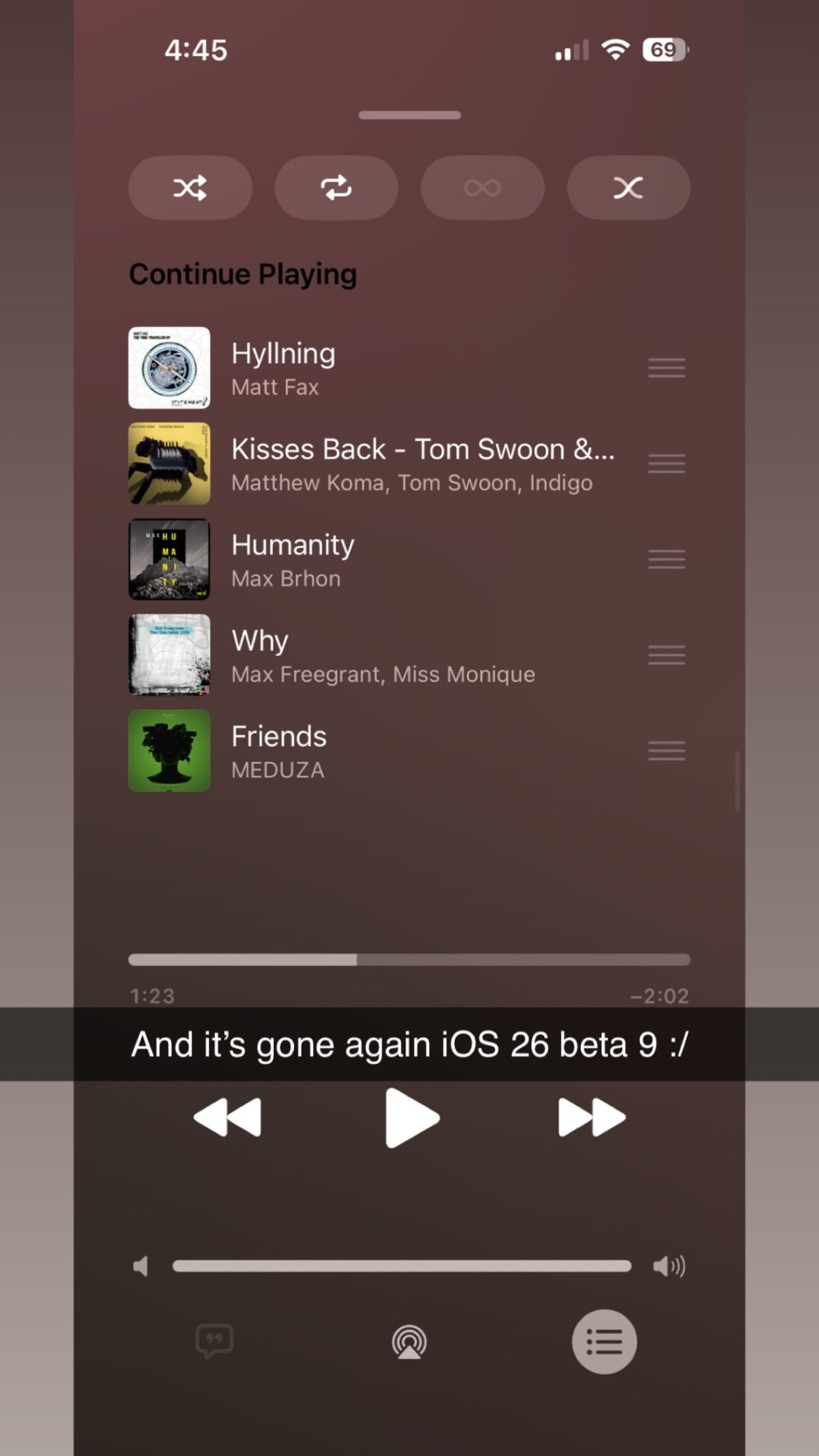The width and height of the screenshot is (819, 1456).
Task: Skip back to the previous track
Action: pos(227,1117)
